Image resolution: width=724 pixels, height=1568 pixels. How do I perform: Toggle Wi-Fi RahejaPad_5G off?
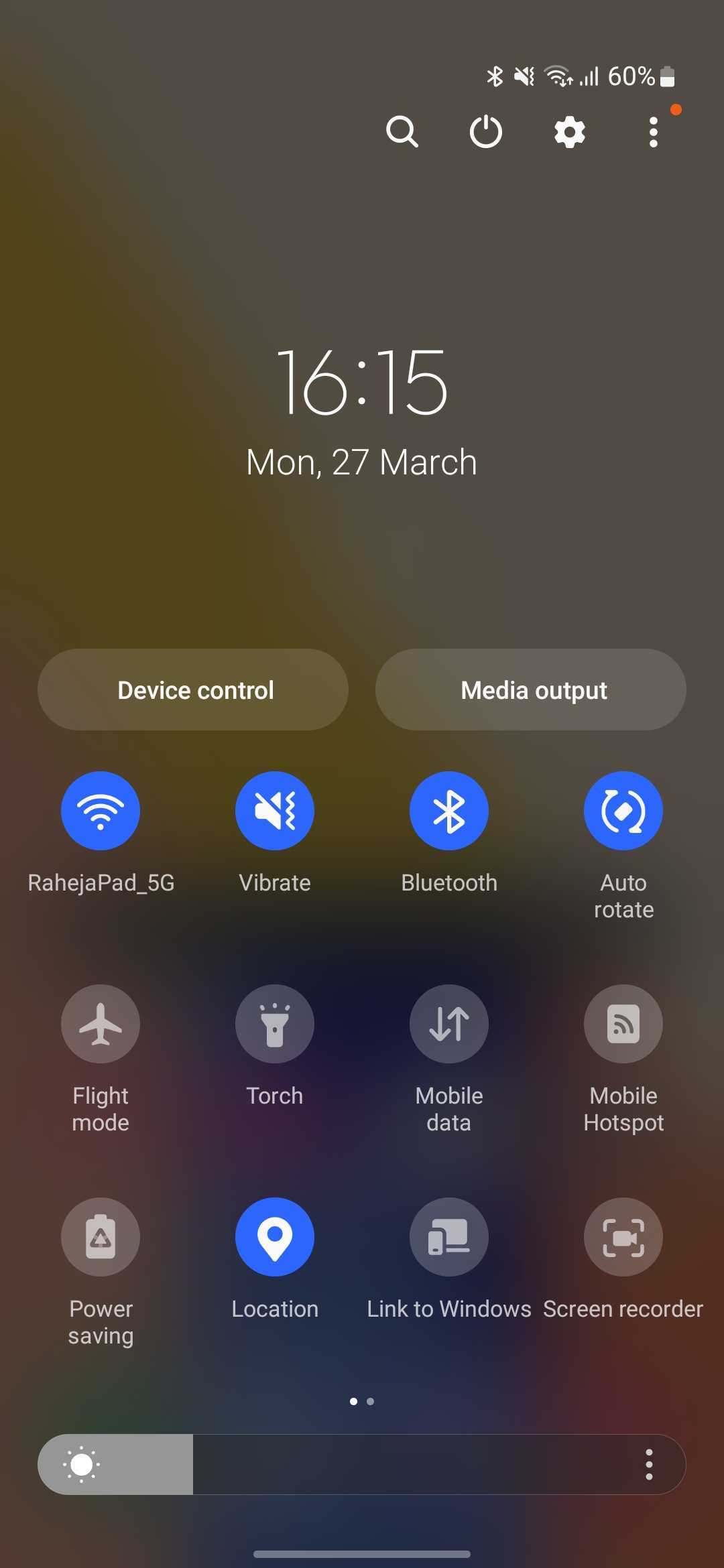click(x=101, y=811)
